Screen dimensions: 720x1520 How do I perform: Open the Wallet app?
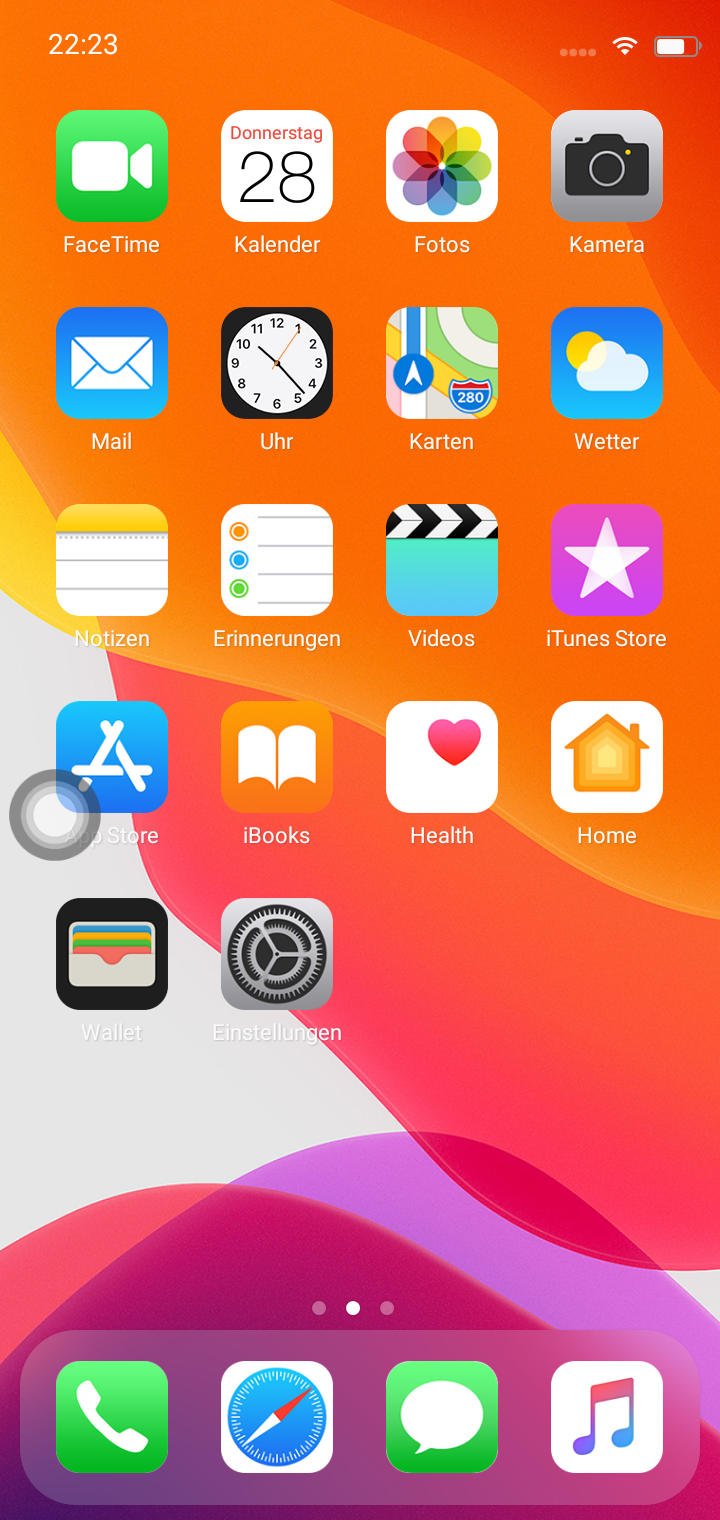[x=112, y=954]
